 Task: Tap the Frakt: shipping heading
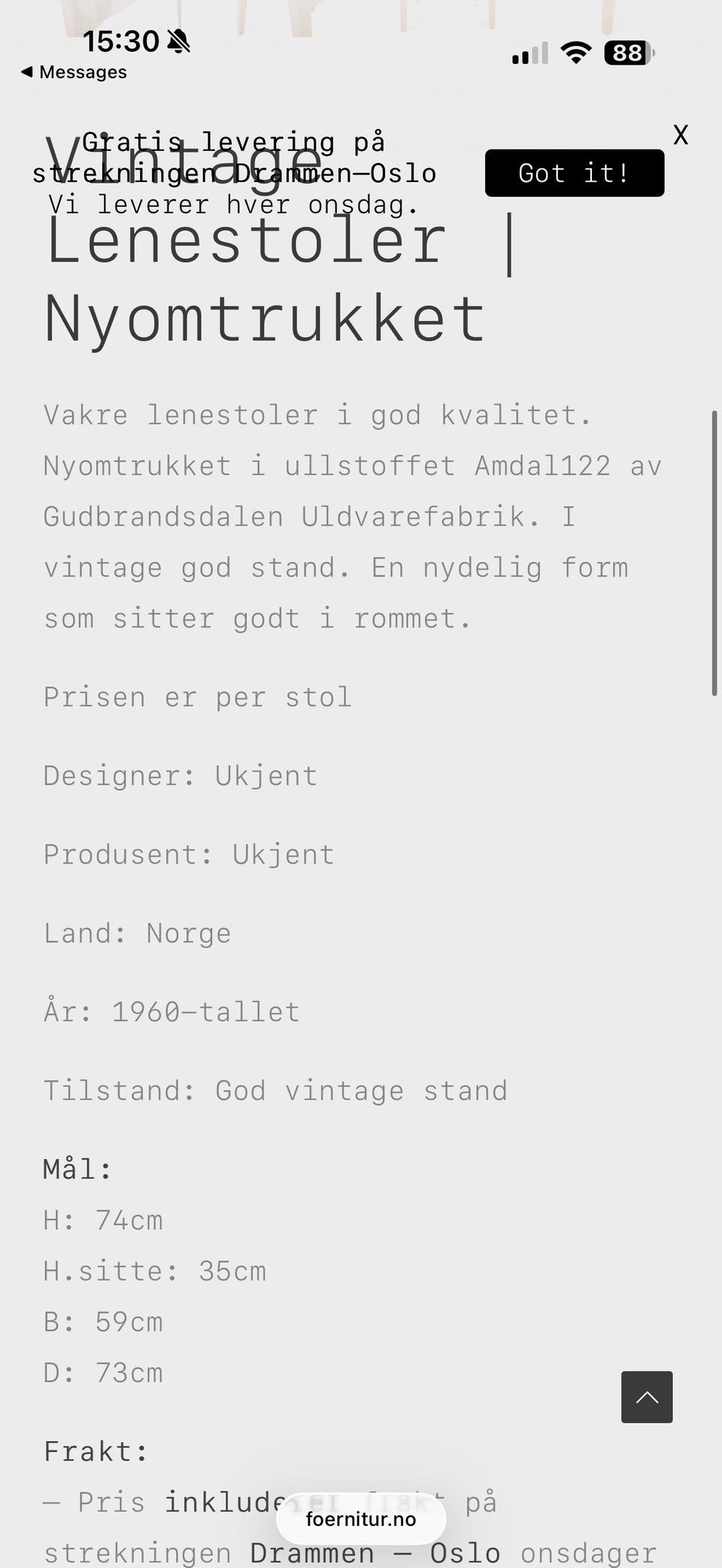pos(95,1451)
